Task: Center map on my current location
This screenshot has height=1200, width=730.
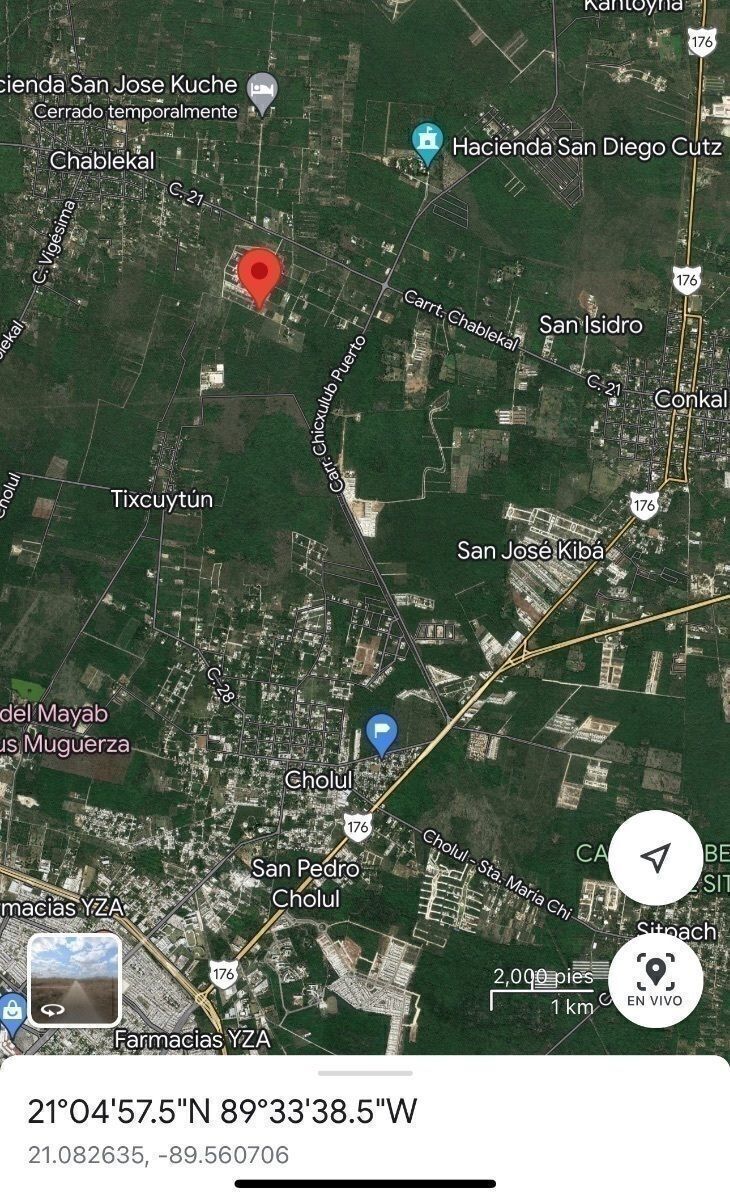Action: tap(655, 857)
